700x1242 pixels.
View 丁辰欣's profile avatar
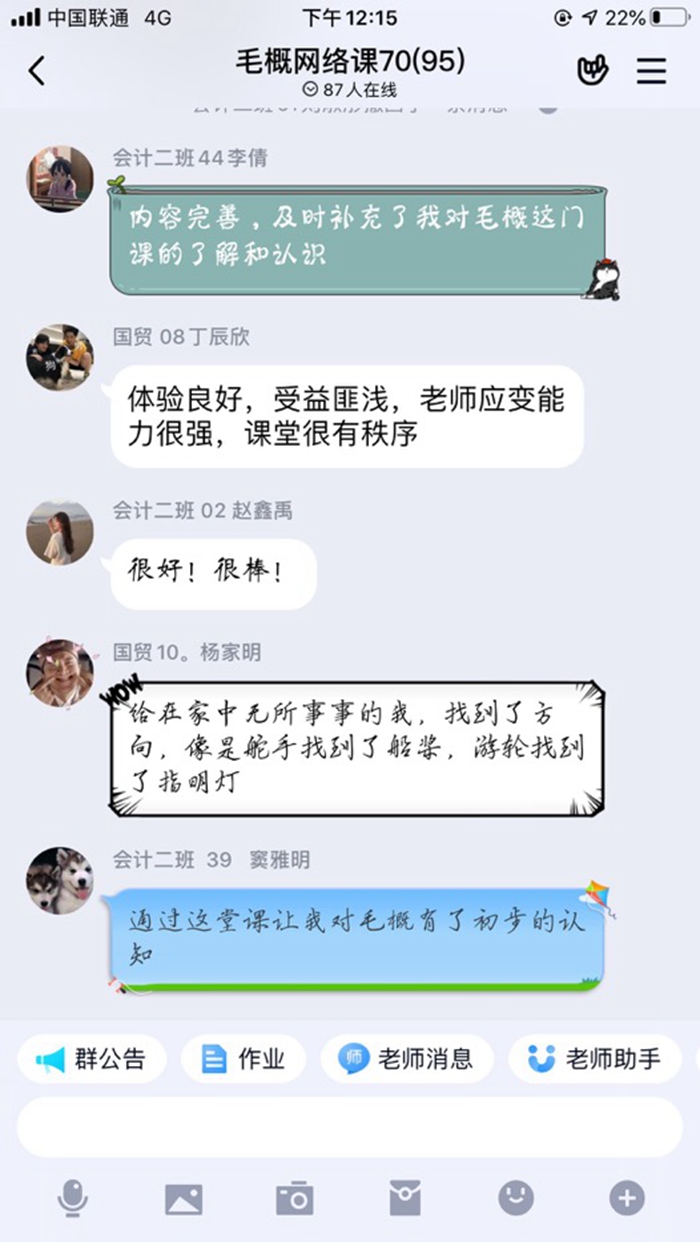pos(60,357)
